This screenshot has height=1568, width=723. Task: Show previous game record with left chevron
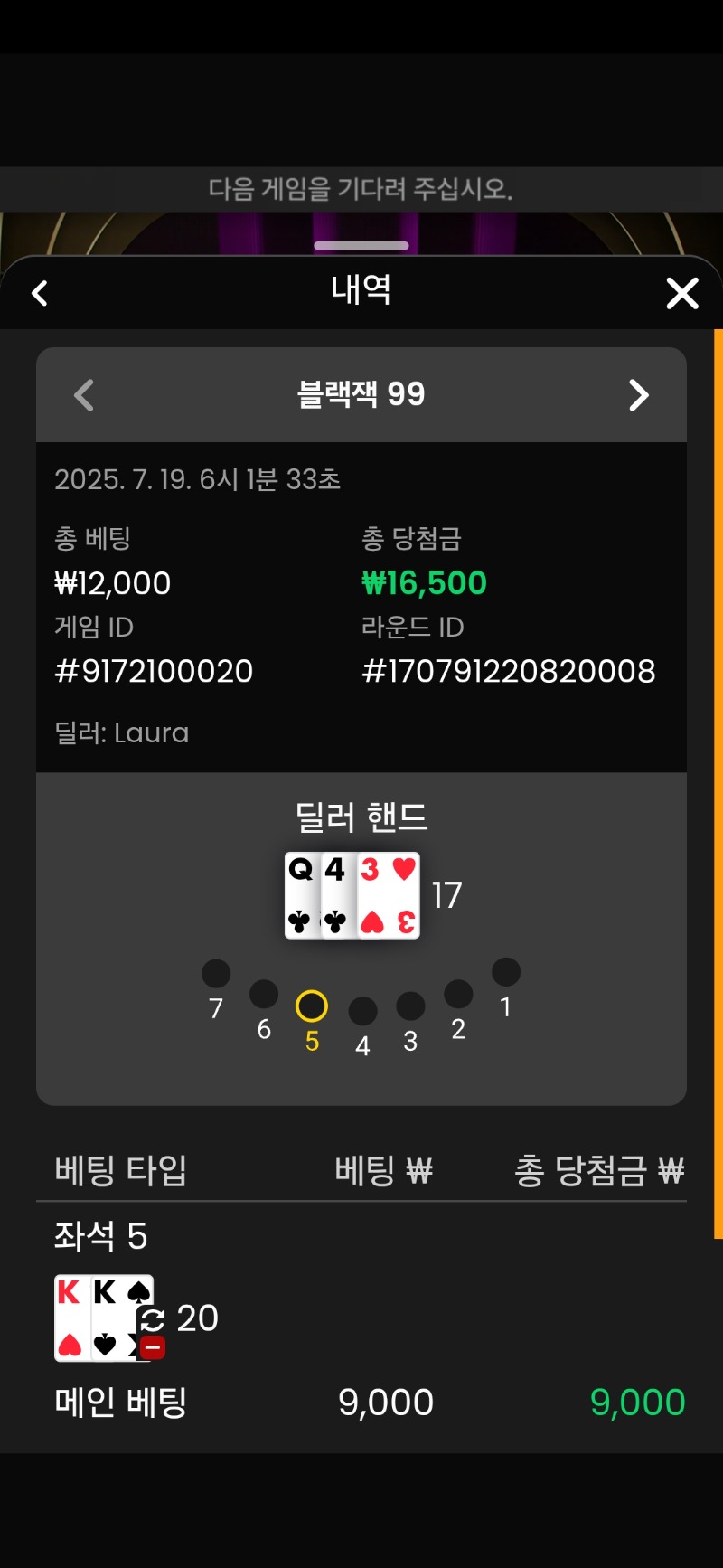[84, 395]
